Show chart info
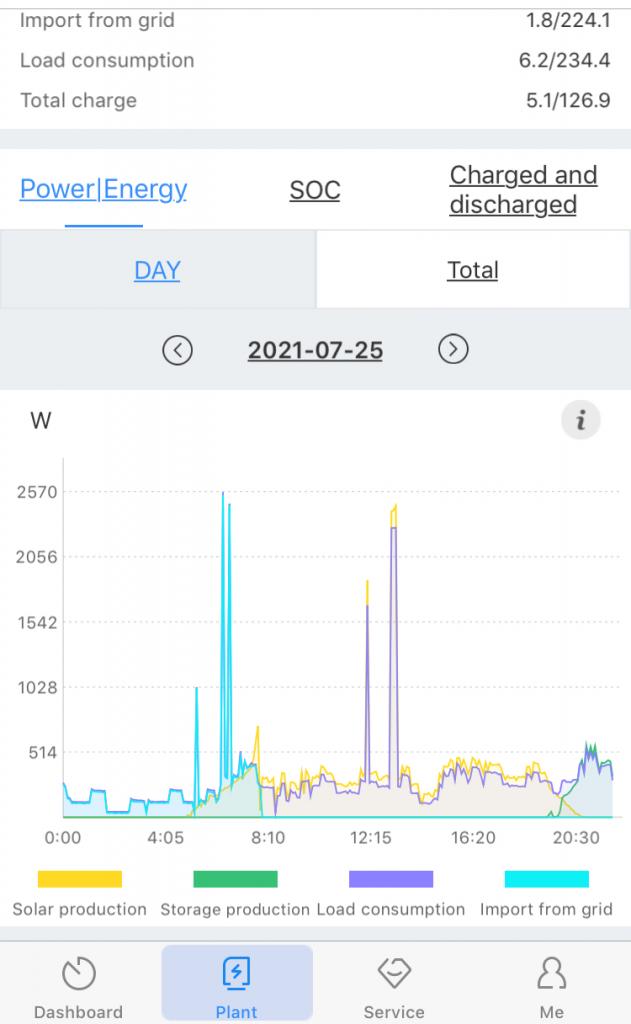The image size is (631, 1024). 581,421
